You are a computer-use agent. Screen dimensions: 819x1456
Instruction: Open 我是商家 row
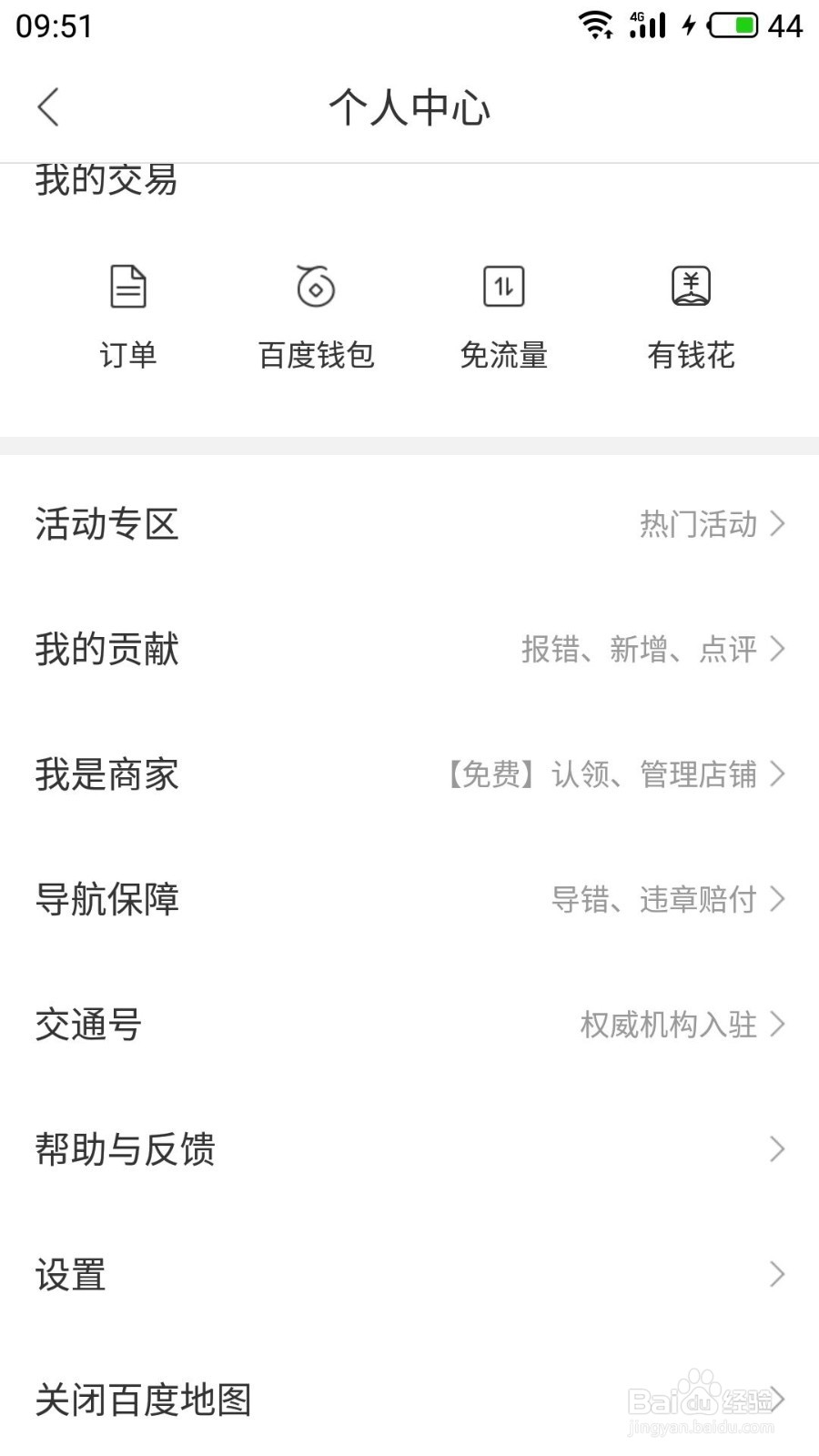[409, 774]
